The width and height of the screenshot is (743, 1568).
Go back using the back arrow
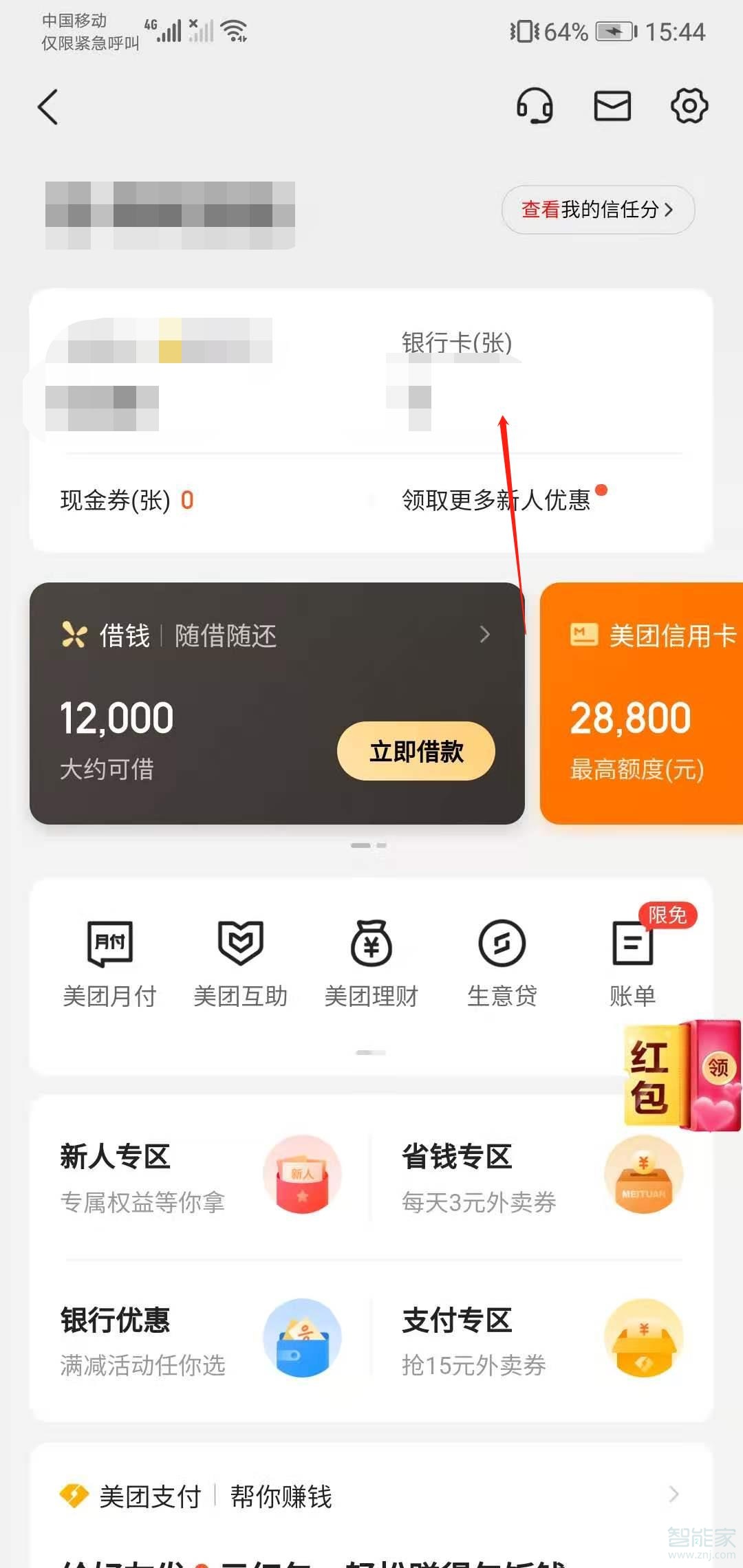tap(48, 107)
